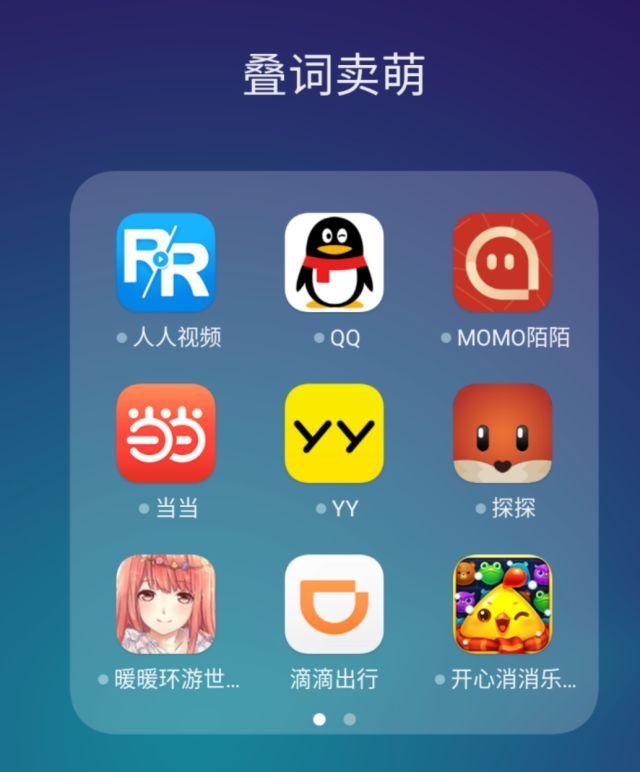The height and width of the screenshot is (772, 640).
Task: Open MOMO陌陌 app
Action: [x=502, y=262]
